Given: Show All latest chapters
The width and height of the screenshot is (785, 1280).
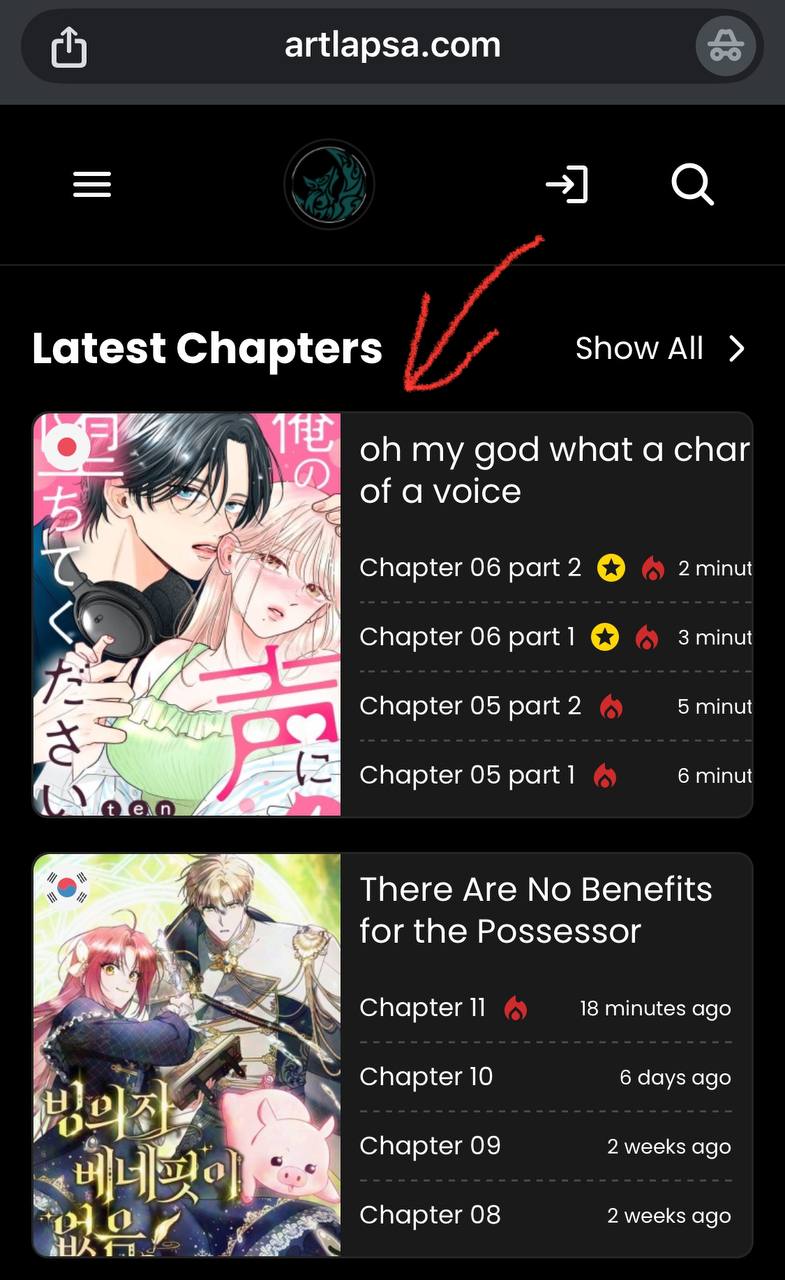Looking at the screenshot, I should (660, 348).
